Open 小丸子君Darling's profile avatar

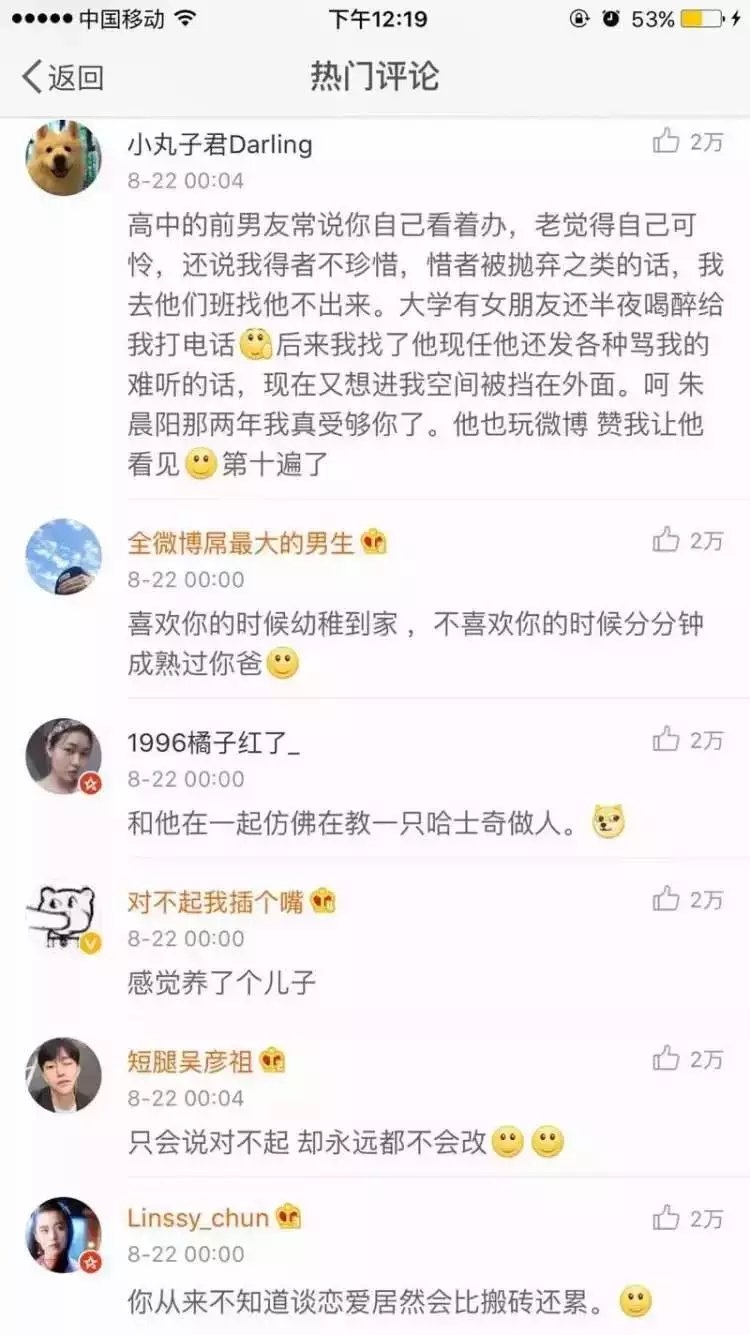[63, 157]
